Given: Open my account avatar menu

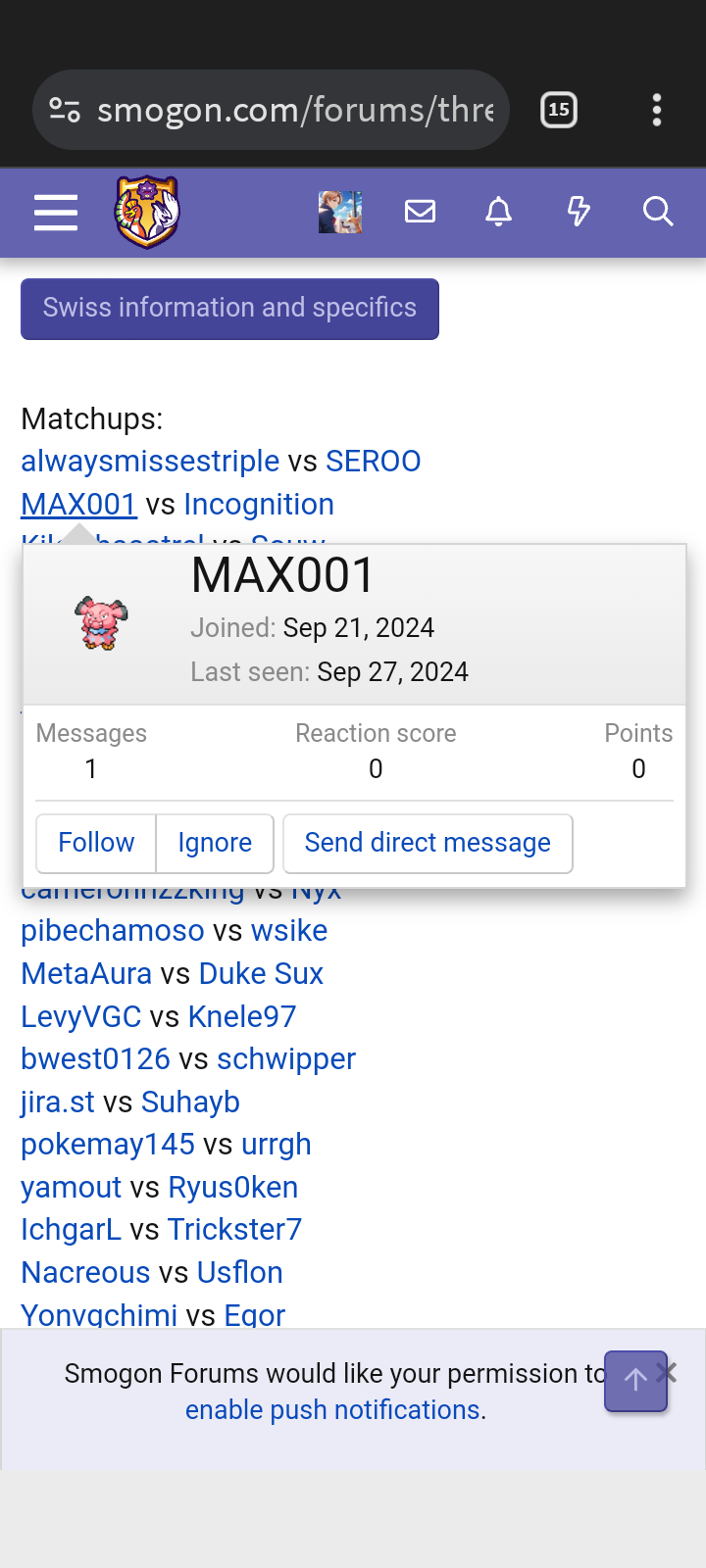Looking at the screenshot, I should click(x=340, y=212).
